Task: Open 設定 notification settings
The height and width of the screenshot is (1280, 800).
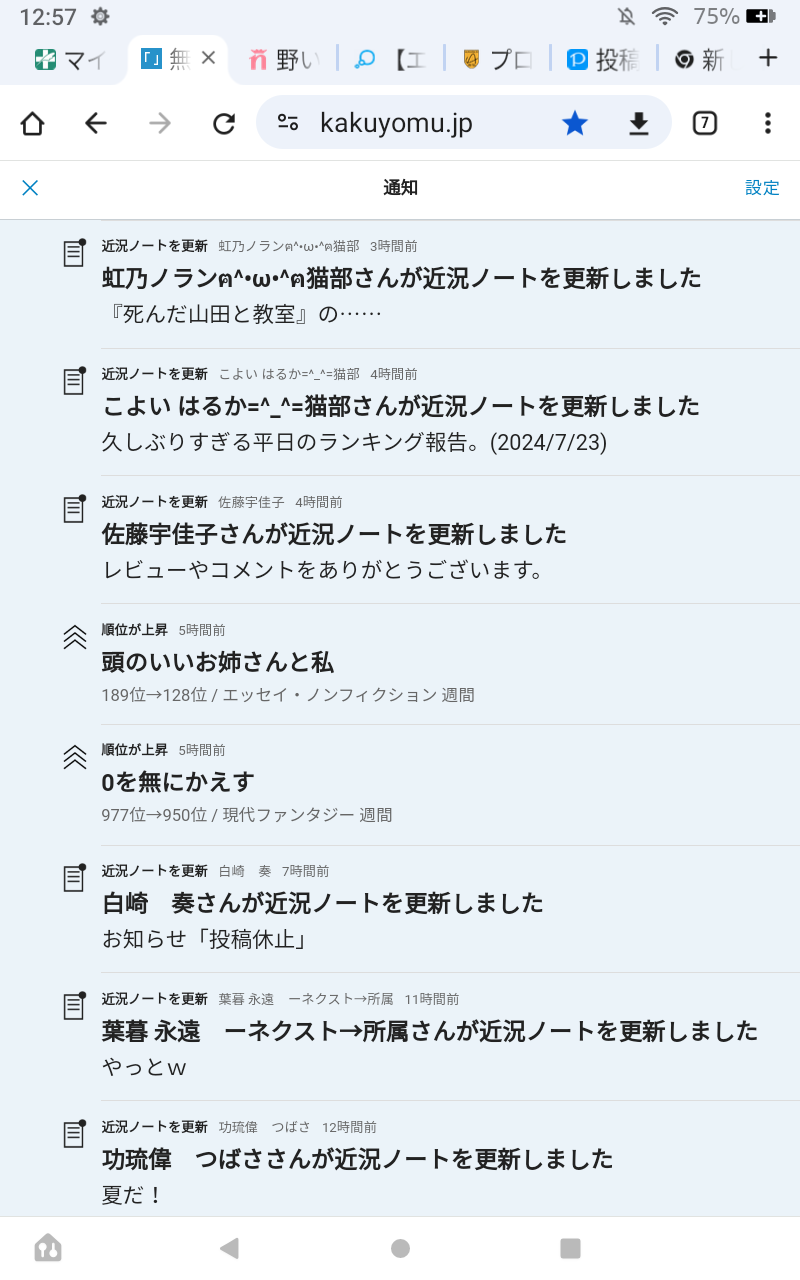Action: (761, 188)
